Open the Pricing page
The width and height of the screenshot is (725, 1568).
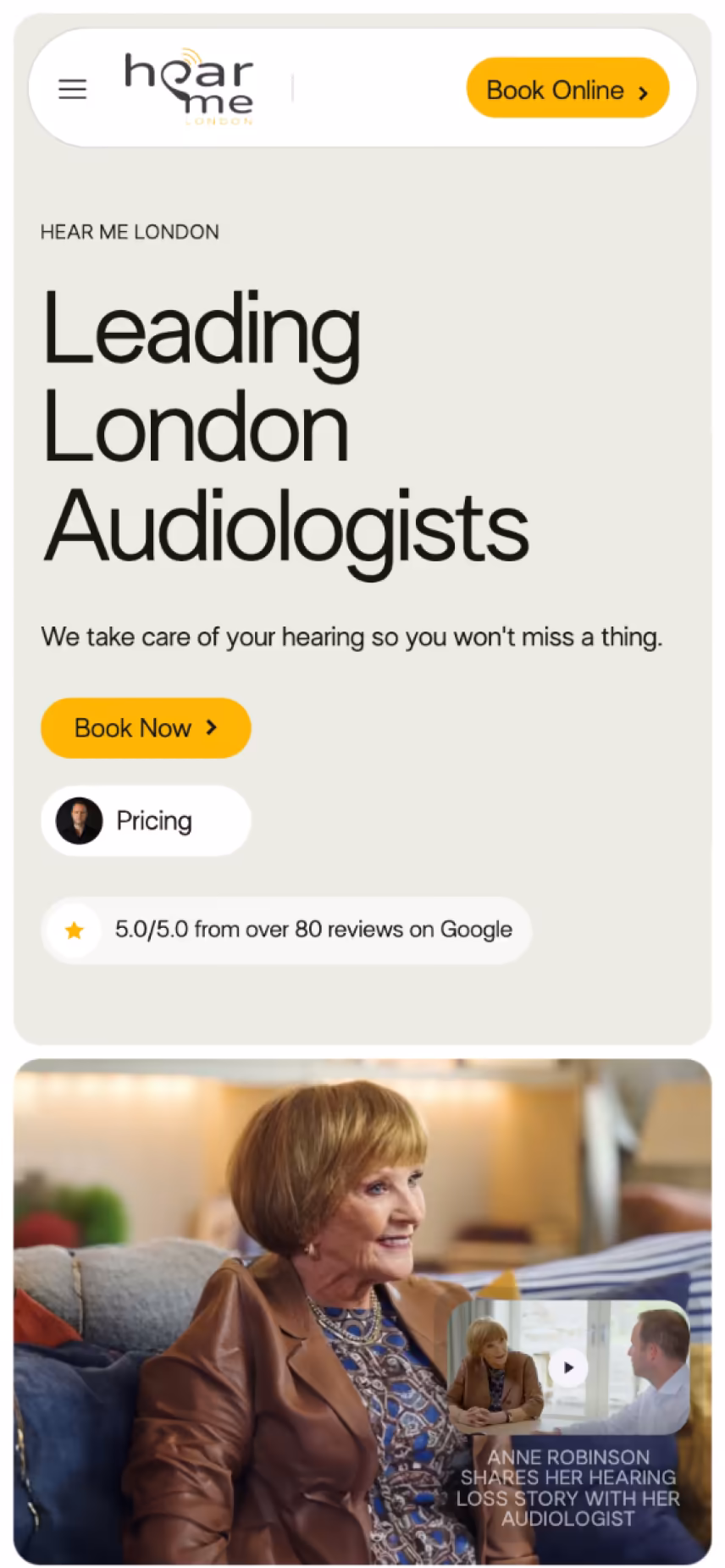click(153, 820)
